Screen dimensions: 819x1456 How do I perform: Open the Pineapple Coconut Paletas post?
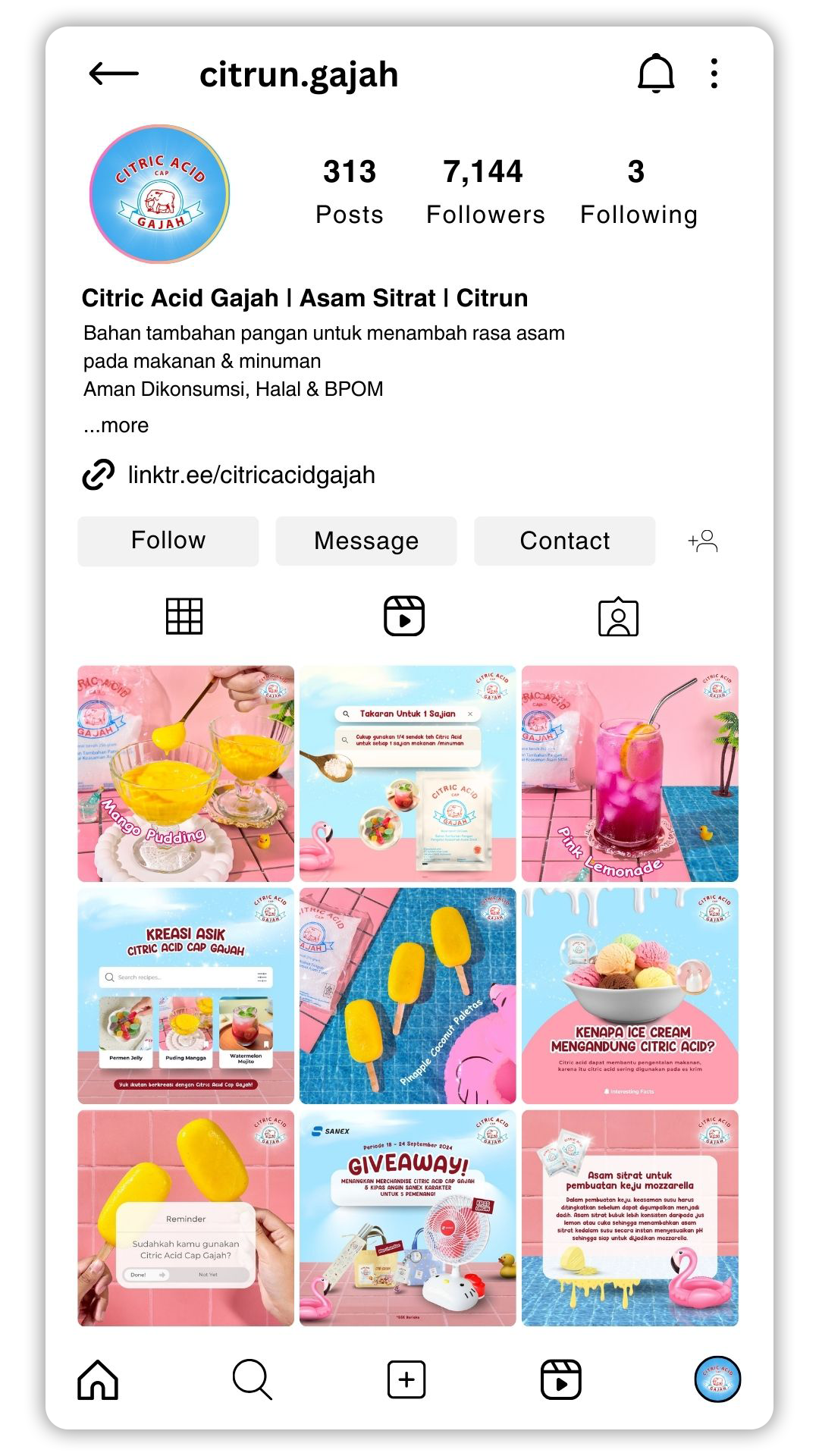point(407,996)
